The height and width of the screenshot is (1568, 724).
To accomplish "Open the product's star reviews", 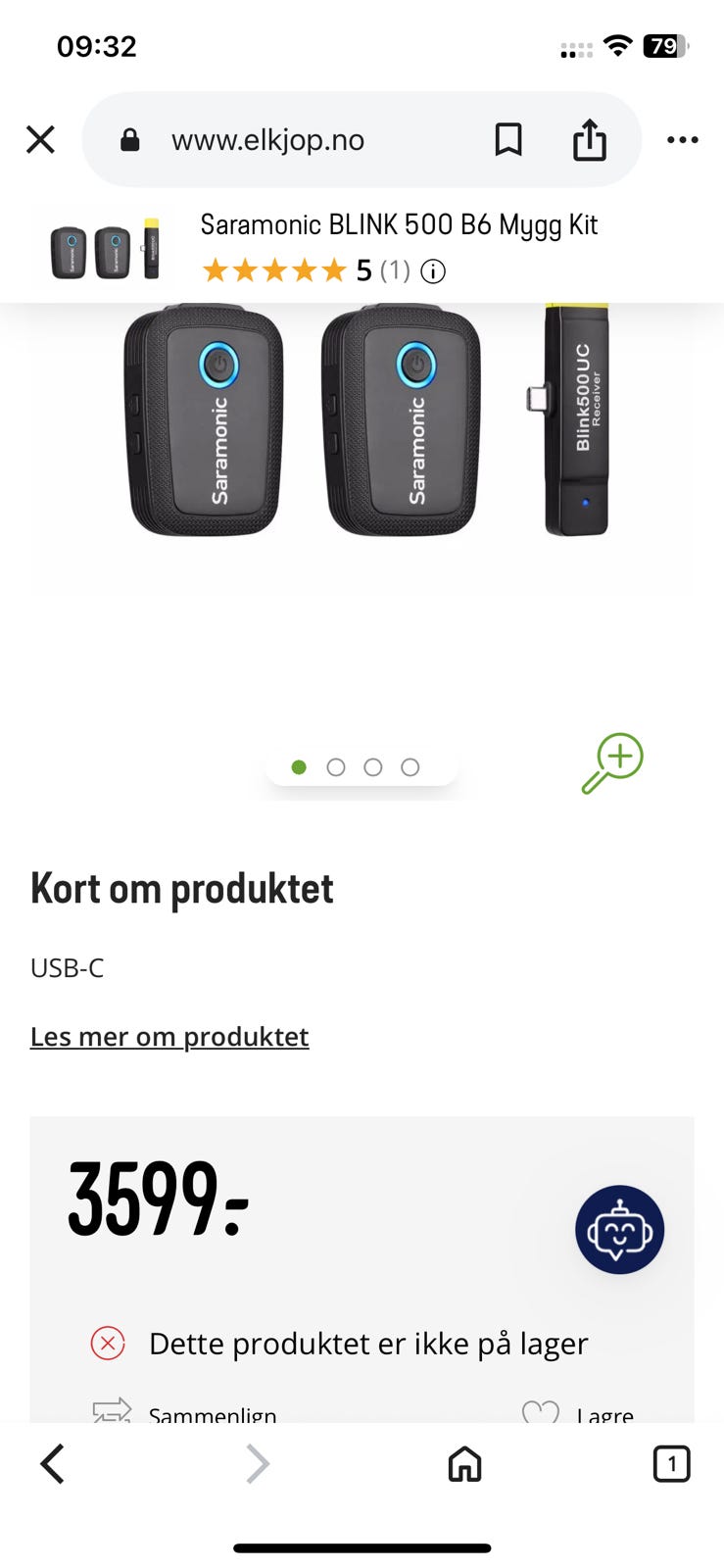I will pos(274,270).
